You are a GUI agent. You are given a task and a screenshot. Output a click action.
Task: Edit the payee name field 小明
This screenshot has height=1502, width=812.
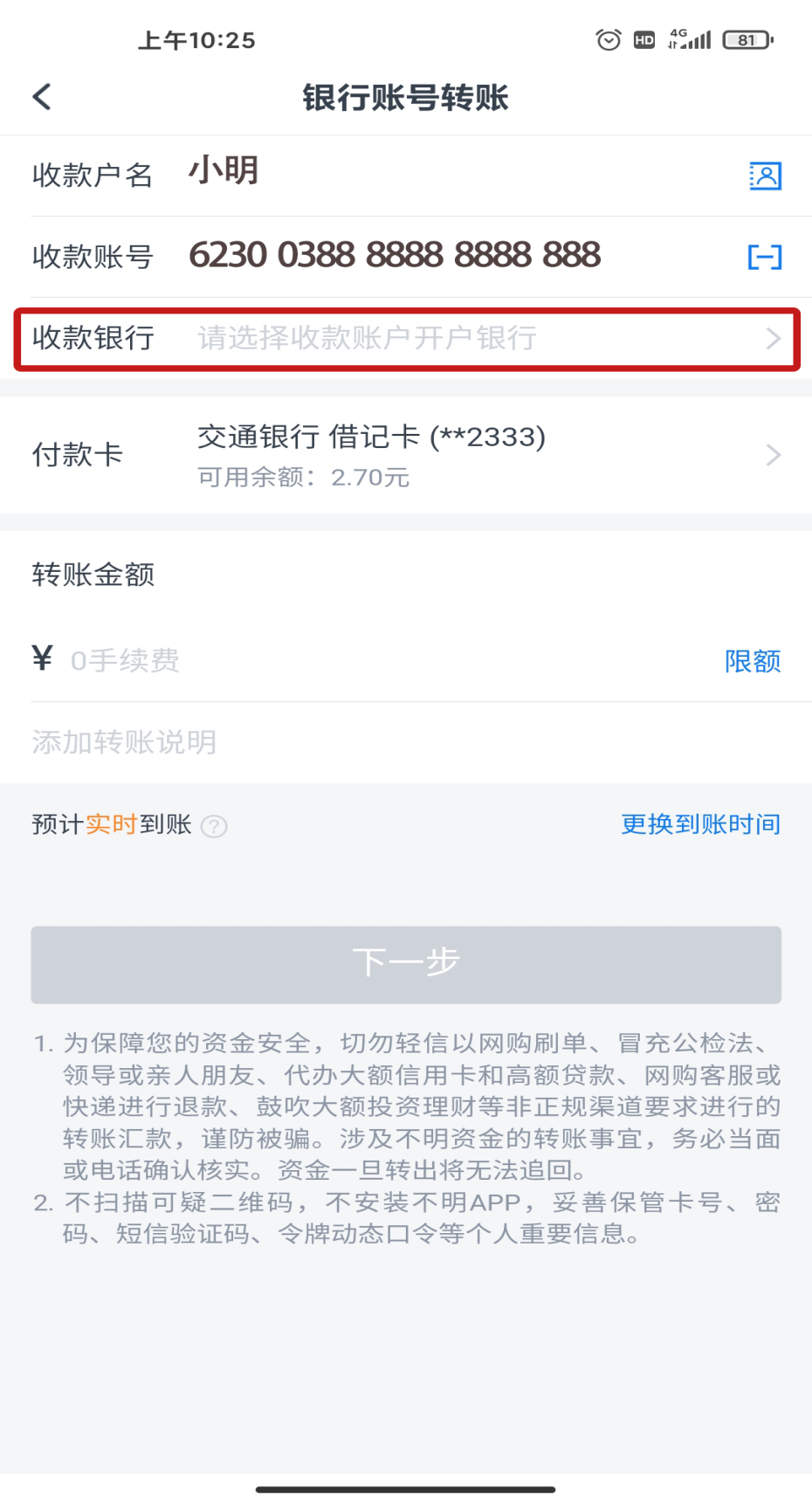(437, 172)
